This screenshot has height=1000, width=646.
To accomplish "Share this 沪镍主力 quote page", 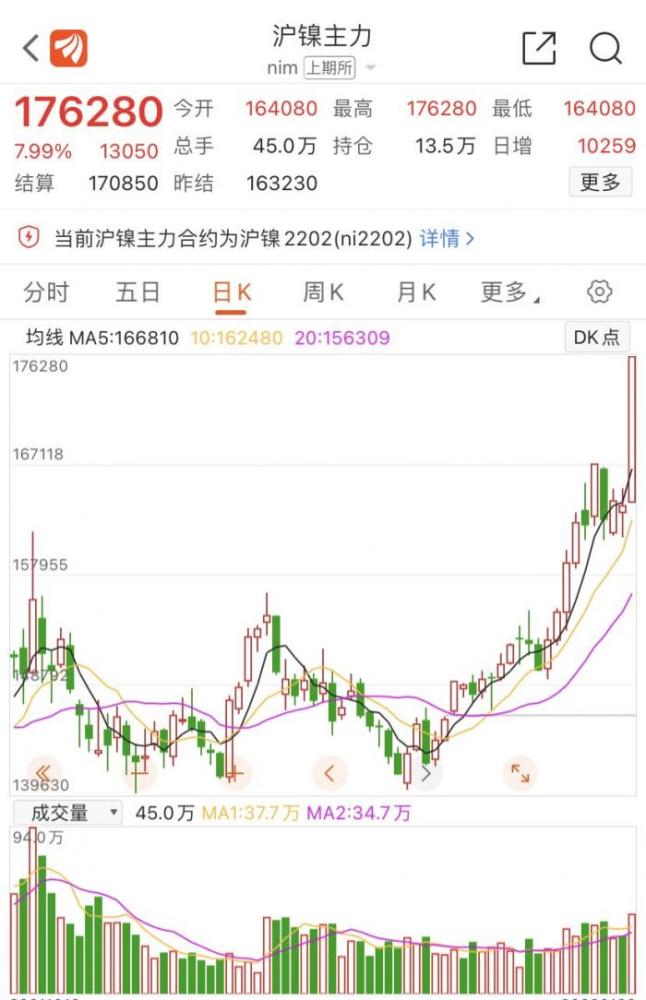I will [x=538, y=48].
